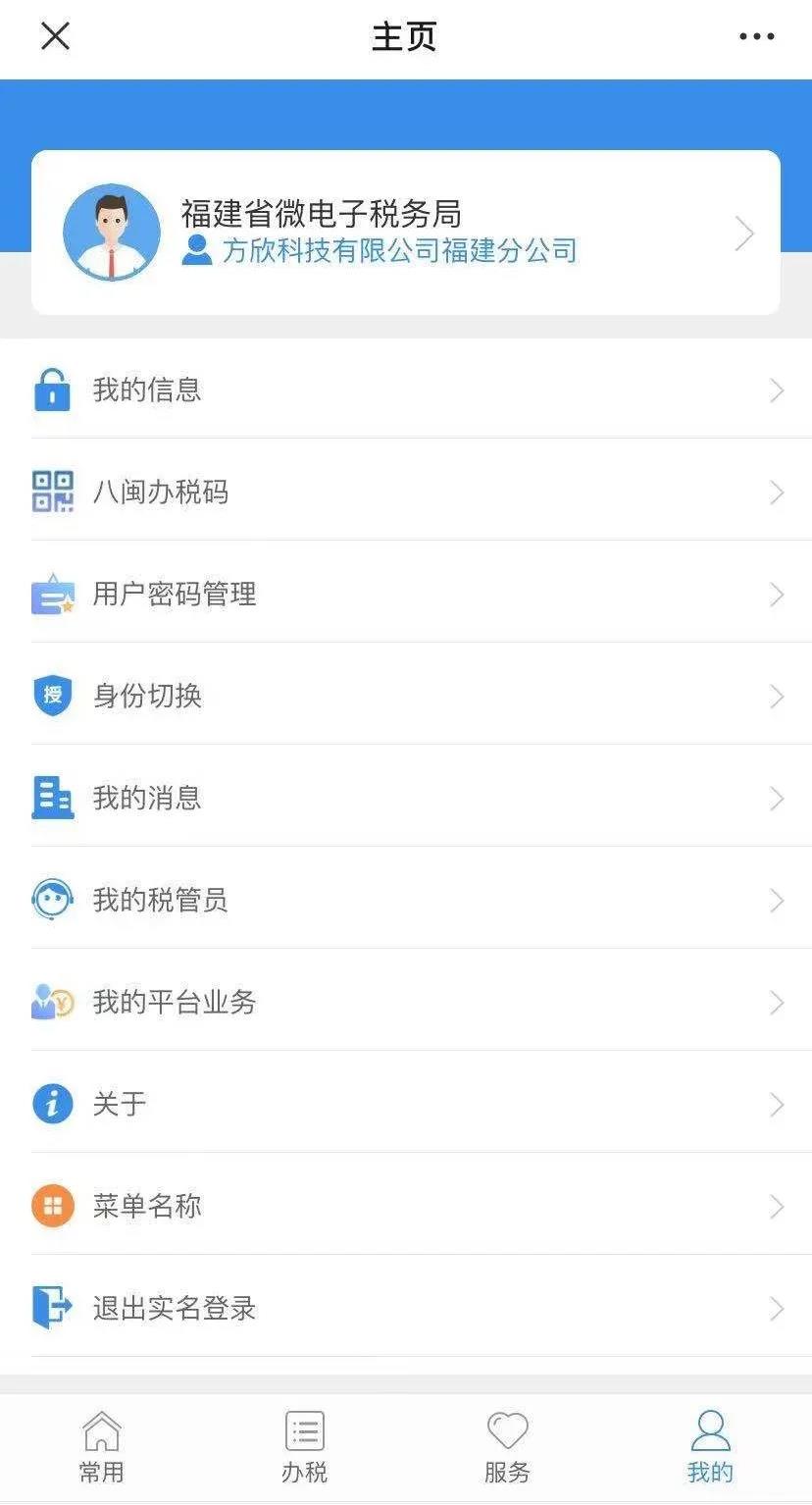Expand the 我的信息 row chevron

tap(776, 389)
